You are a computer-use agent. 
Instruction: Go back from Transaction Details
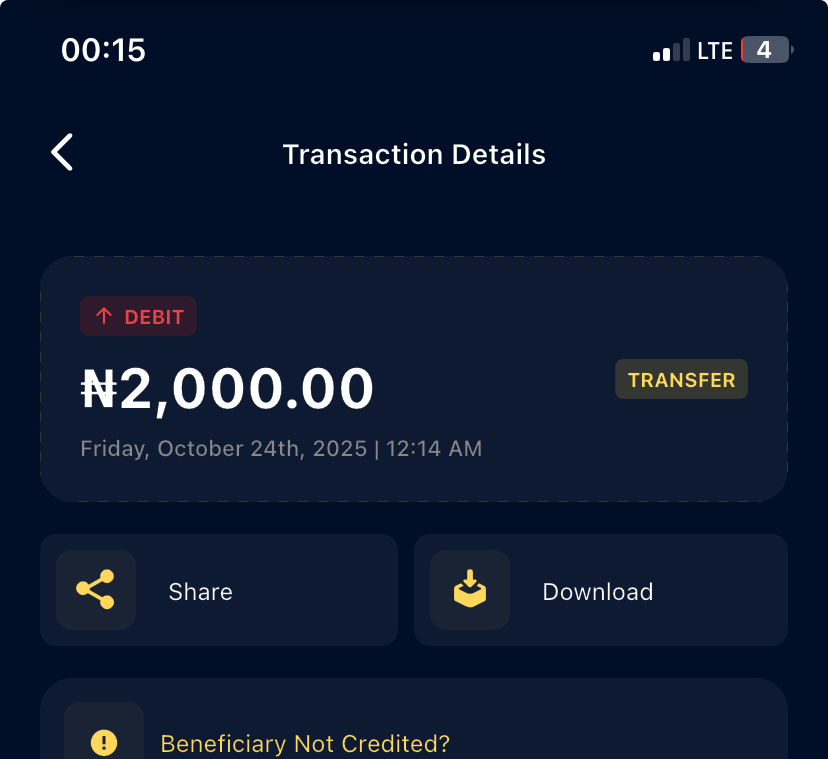pos(62,153)
